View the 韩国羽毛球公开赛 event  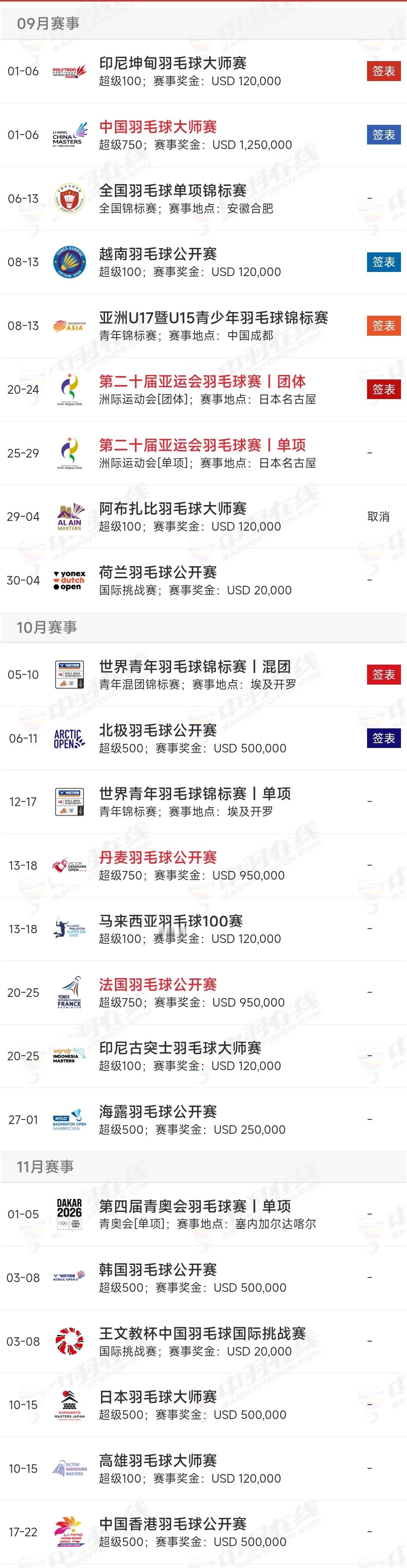tap(203, 1278)
